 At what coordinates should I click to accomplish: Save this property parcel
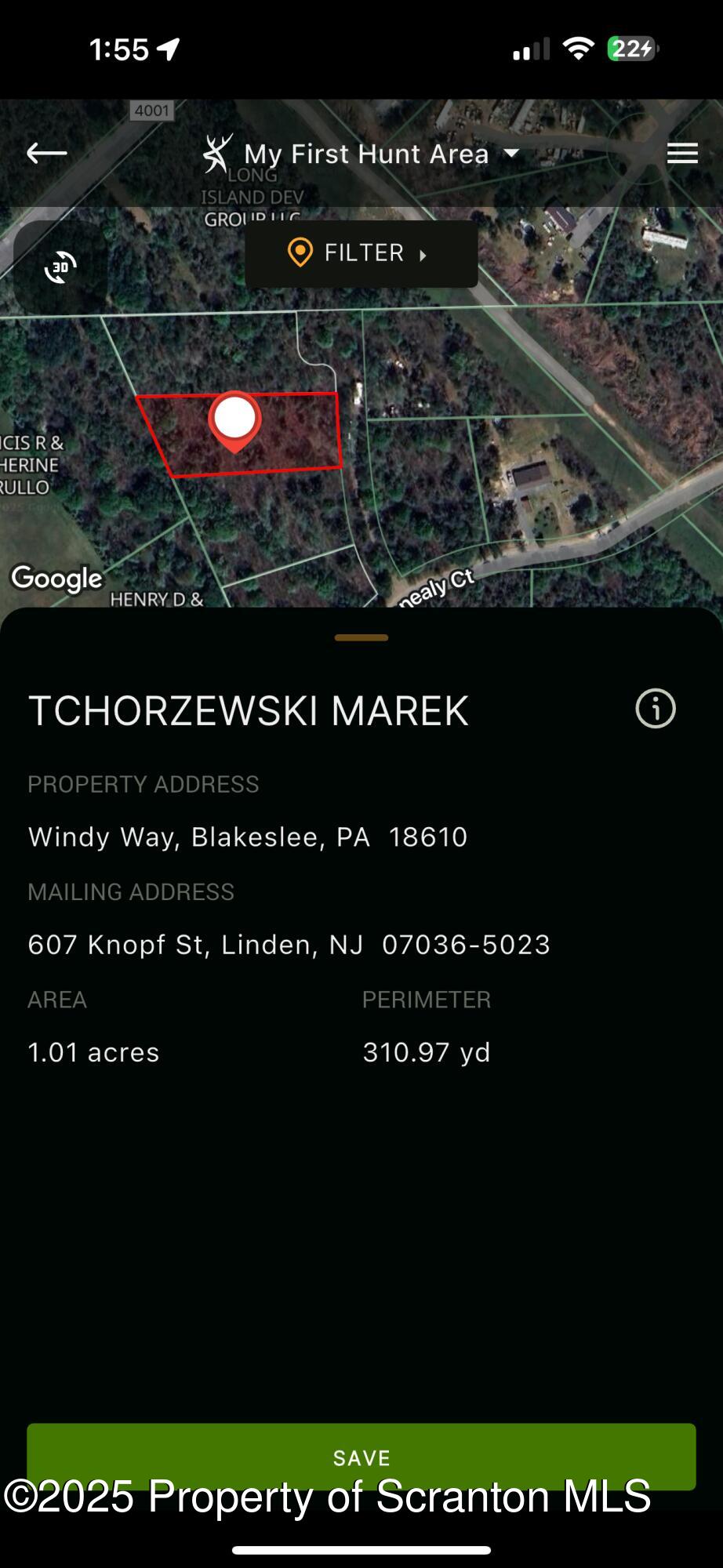click(361, 1457)
